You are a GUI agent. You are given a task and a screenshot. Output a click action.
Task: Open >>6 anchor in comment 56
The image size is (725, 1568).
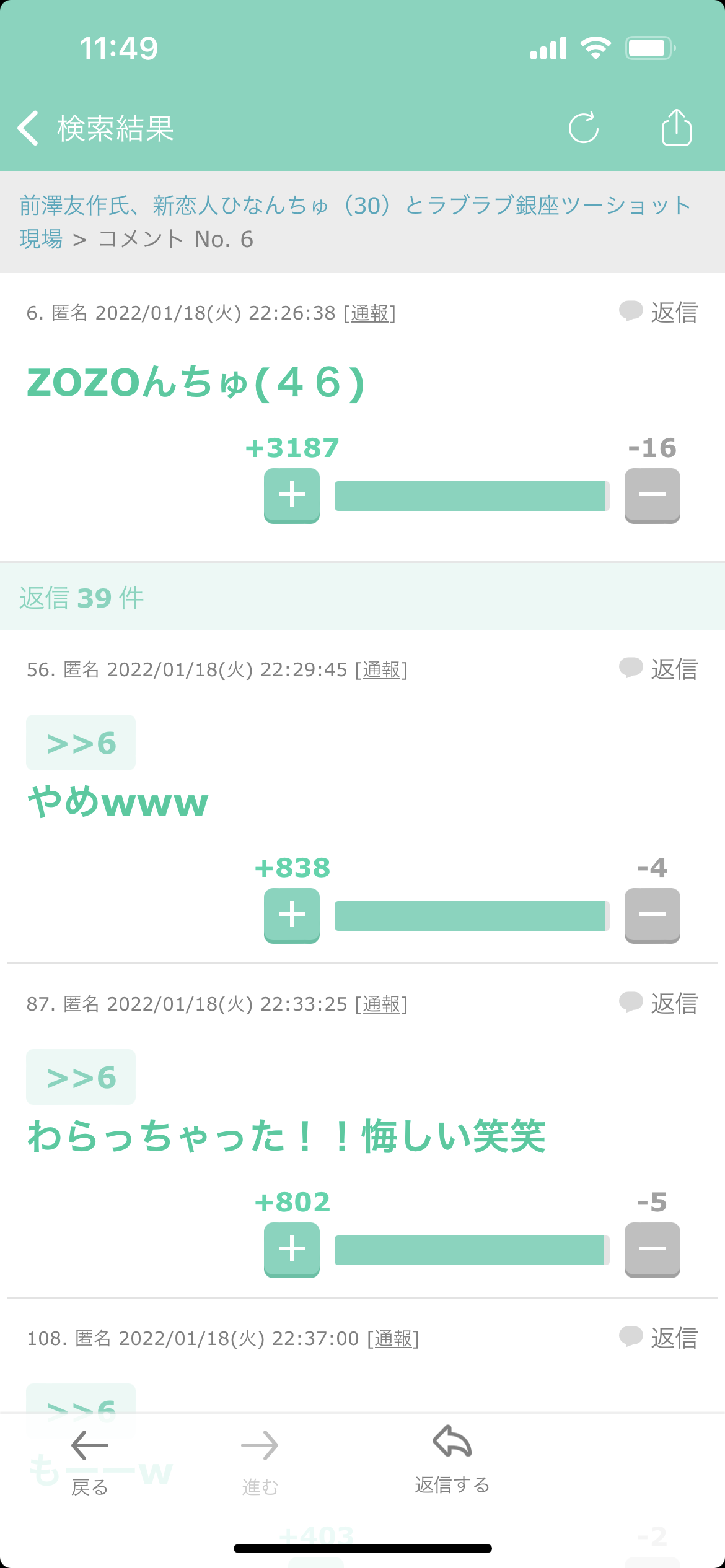pyautogui.click(x=81, y=743)
